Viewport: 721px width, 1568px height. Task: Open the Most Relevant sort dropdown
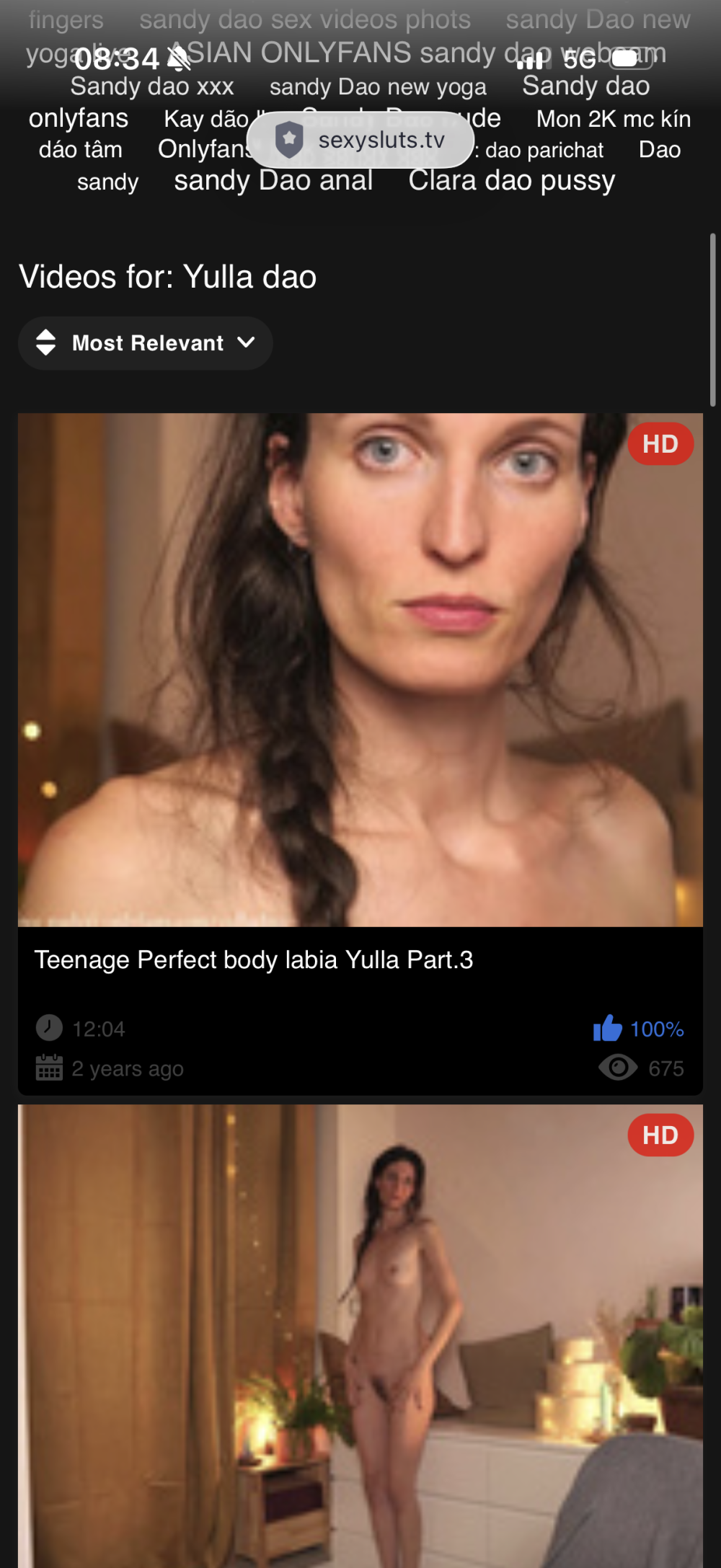(x=146, y=343)
